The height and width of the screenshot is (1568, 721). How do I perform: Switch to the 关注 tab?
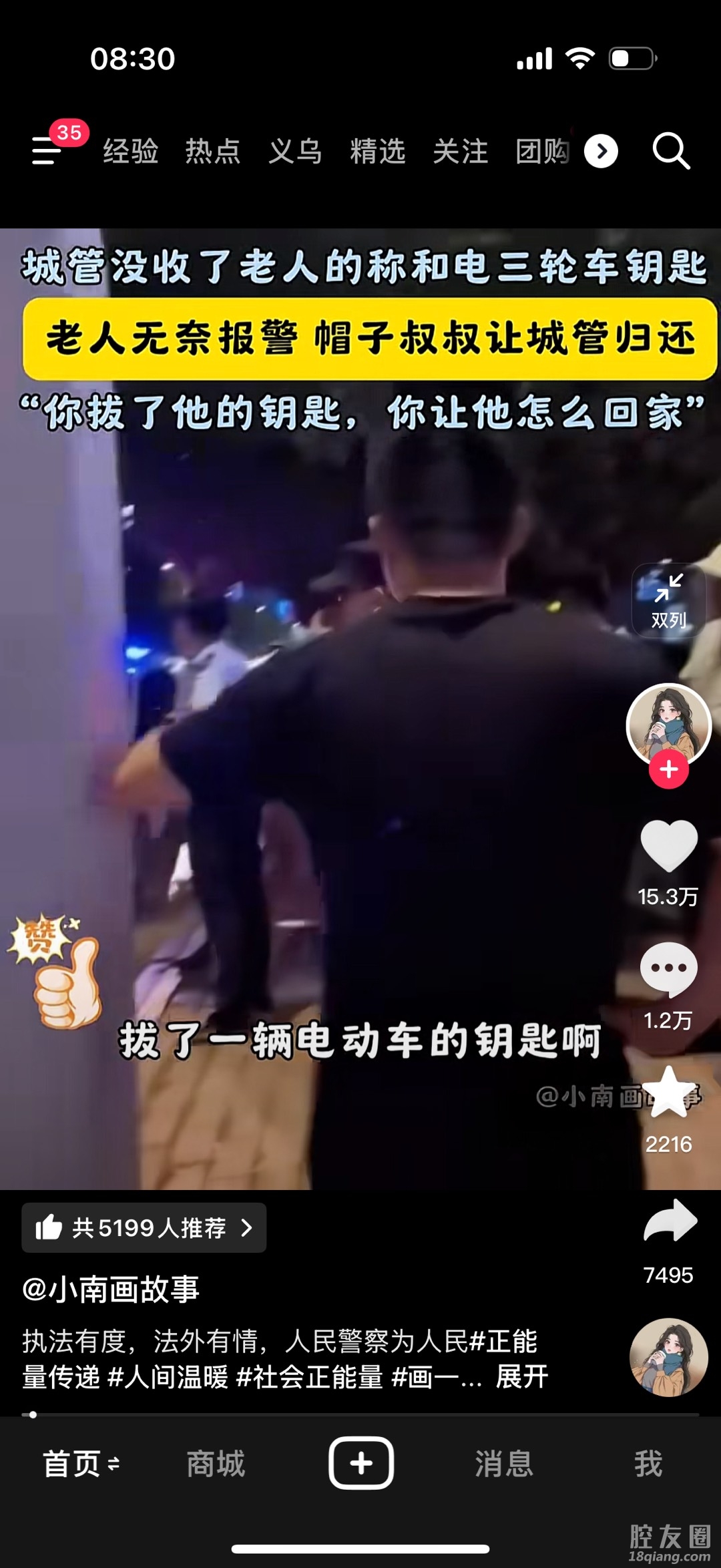point(460,152)
